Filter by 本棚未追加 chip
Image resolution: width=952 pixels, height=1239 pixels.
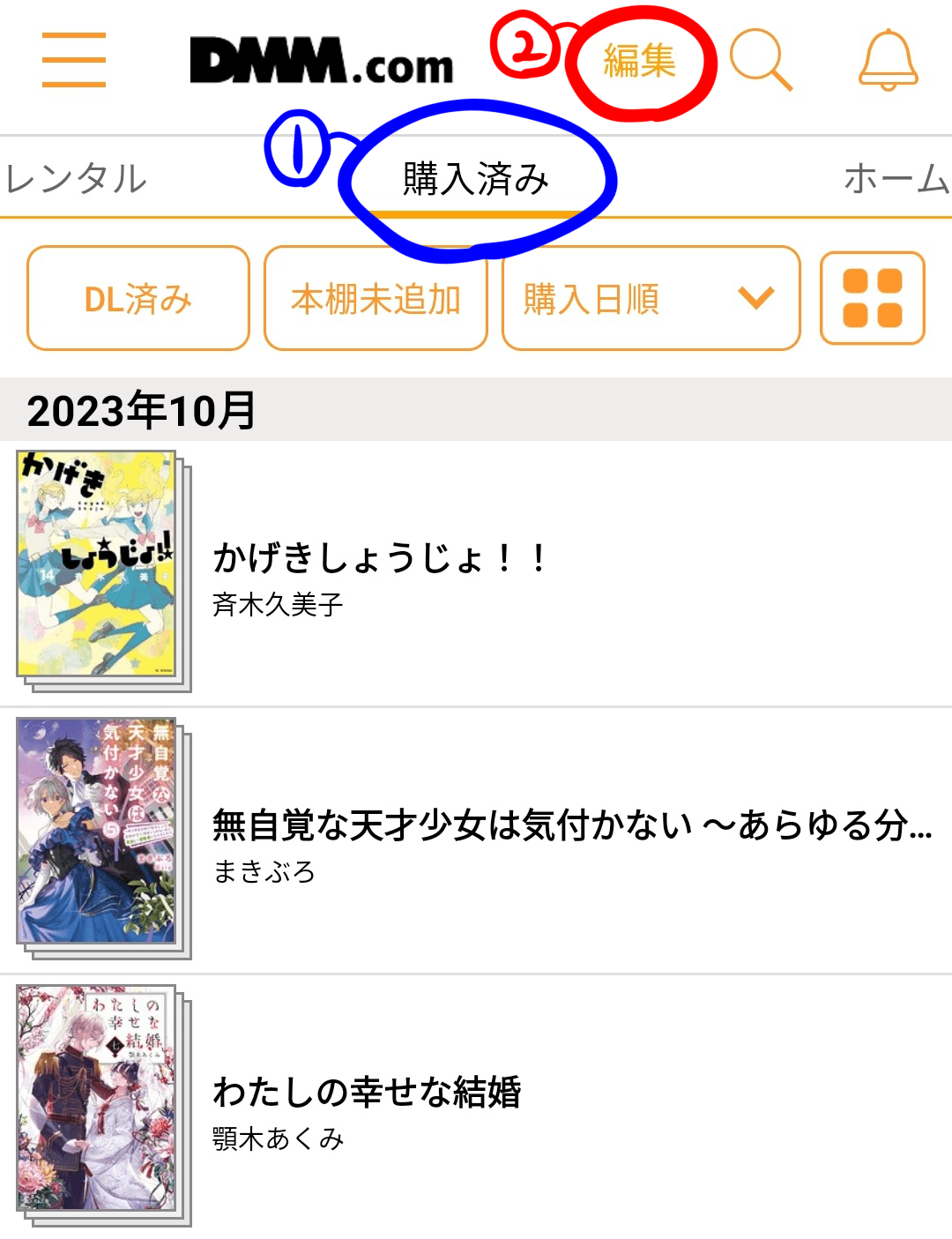(376, 299)
